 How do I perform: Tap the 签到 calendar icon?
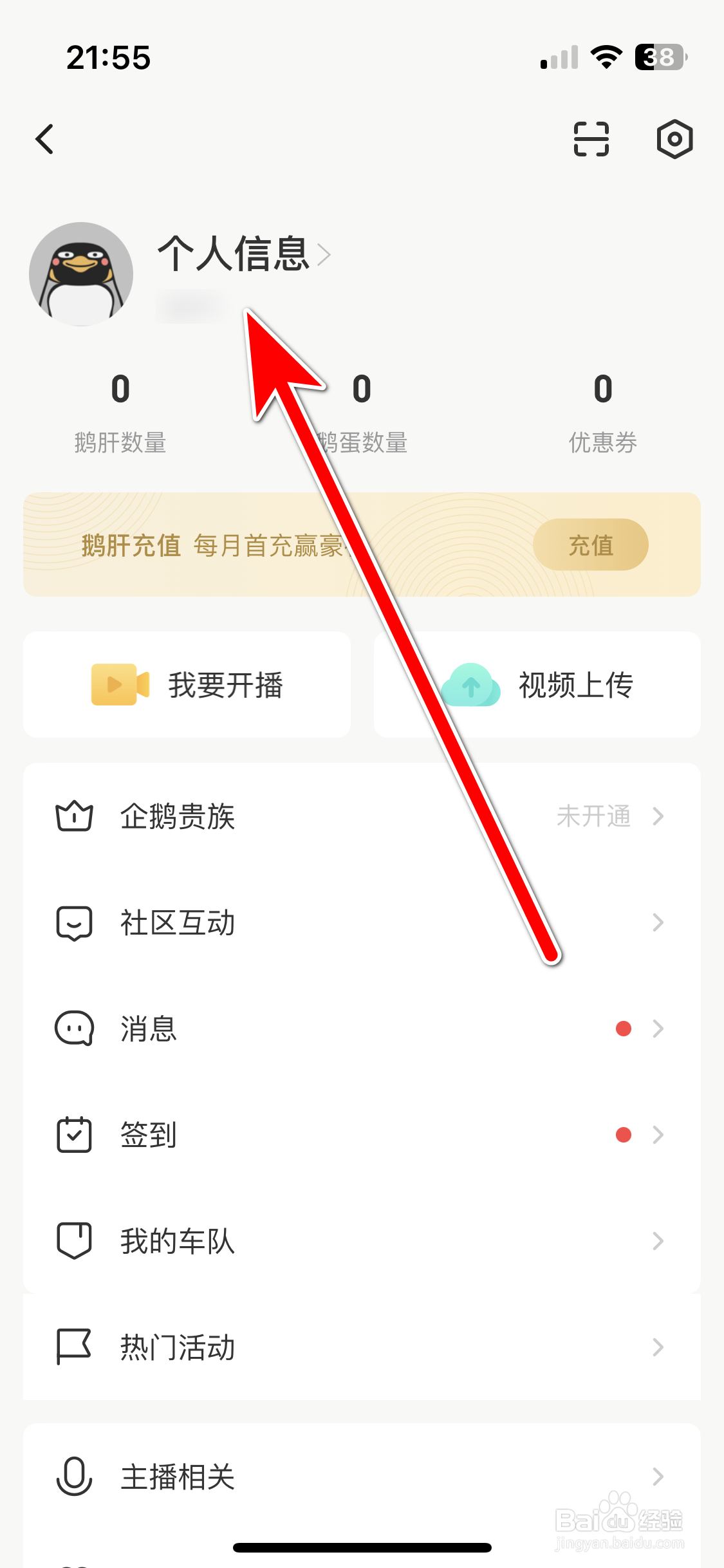point(74,1134)
